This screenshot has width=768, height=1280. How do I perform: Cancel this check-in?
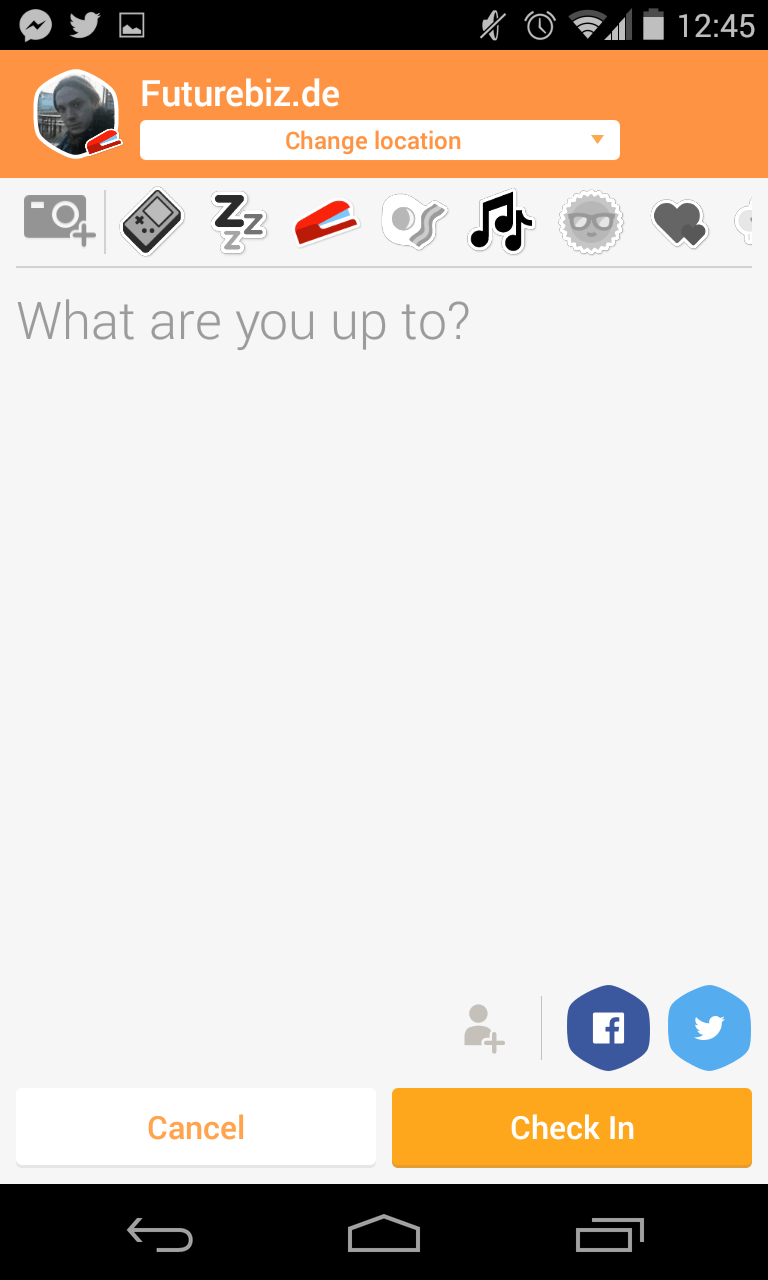pyautogui.click(x=196, y=1127)
